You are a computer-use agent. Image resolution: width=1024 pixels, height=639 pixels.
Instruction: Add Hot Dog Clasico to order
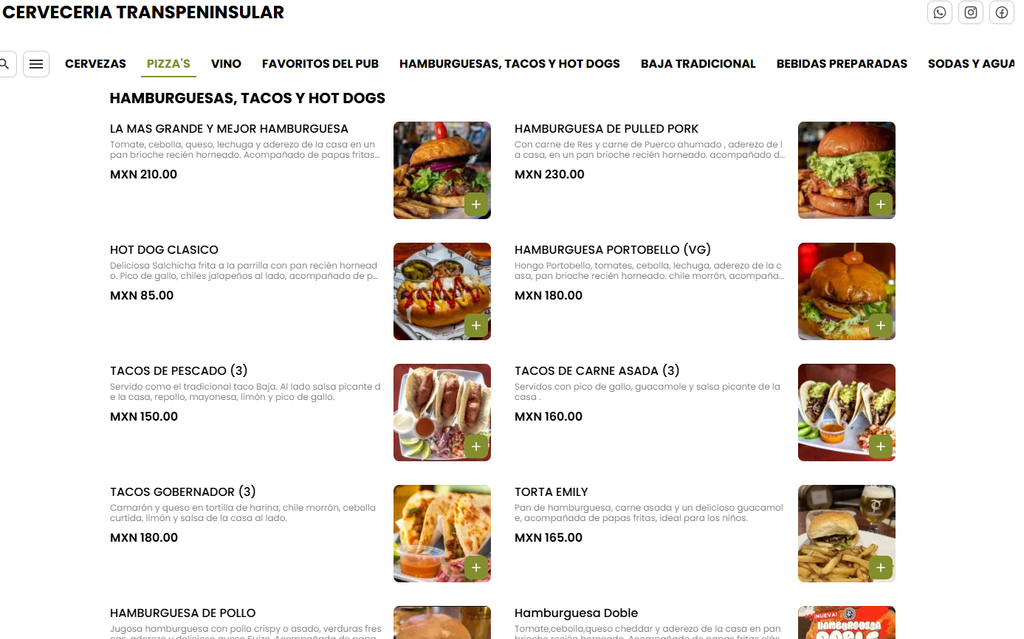coord(476,325)
